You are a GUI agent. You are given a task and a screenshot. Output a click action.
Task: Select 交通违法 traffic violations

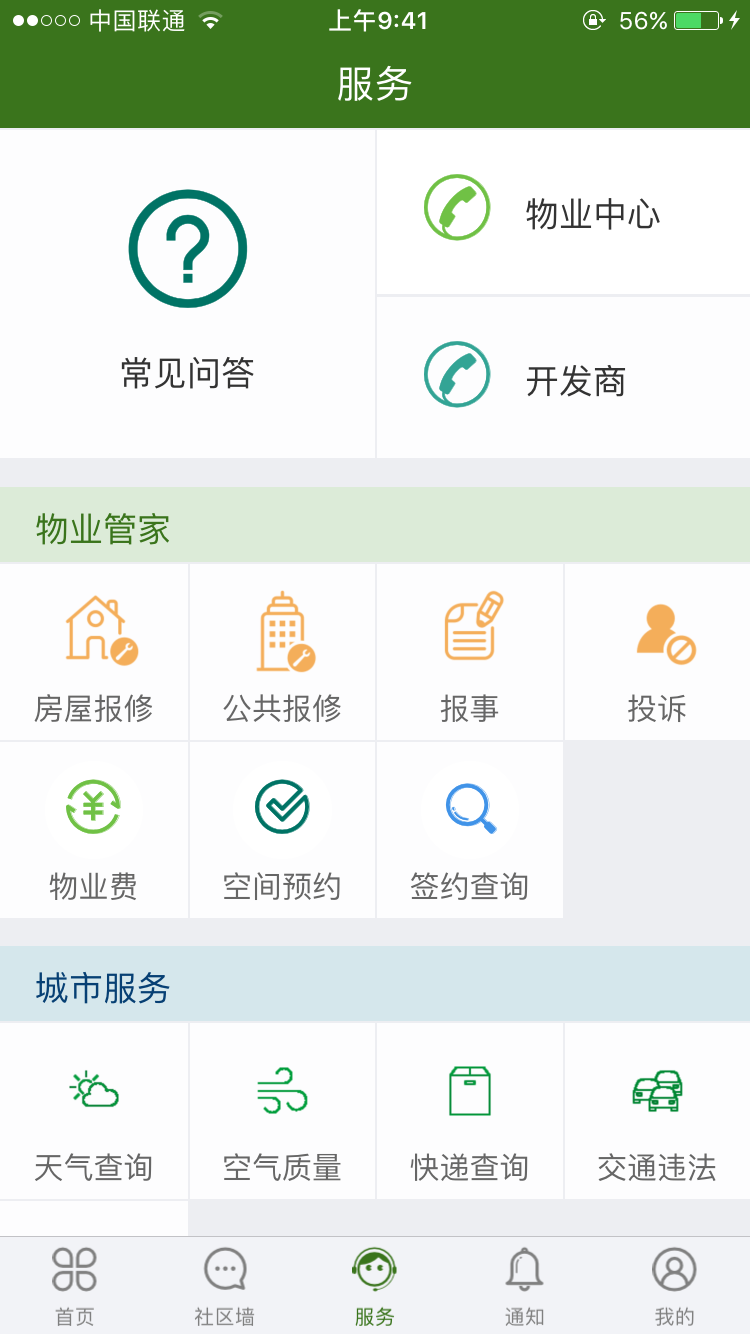[x=658, y=1111]
